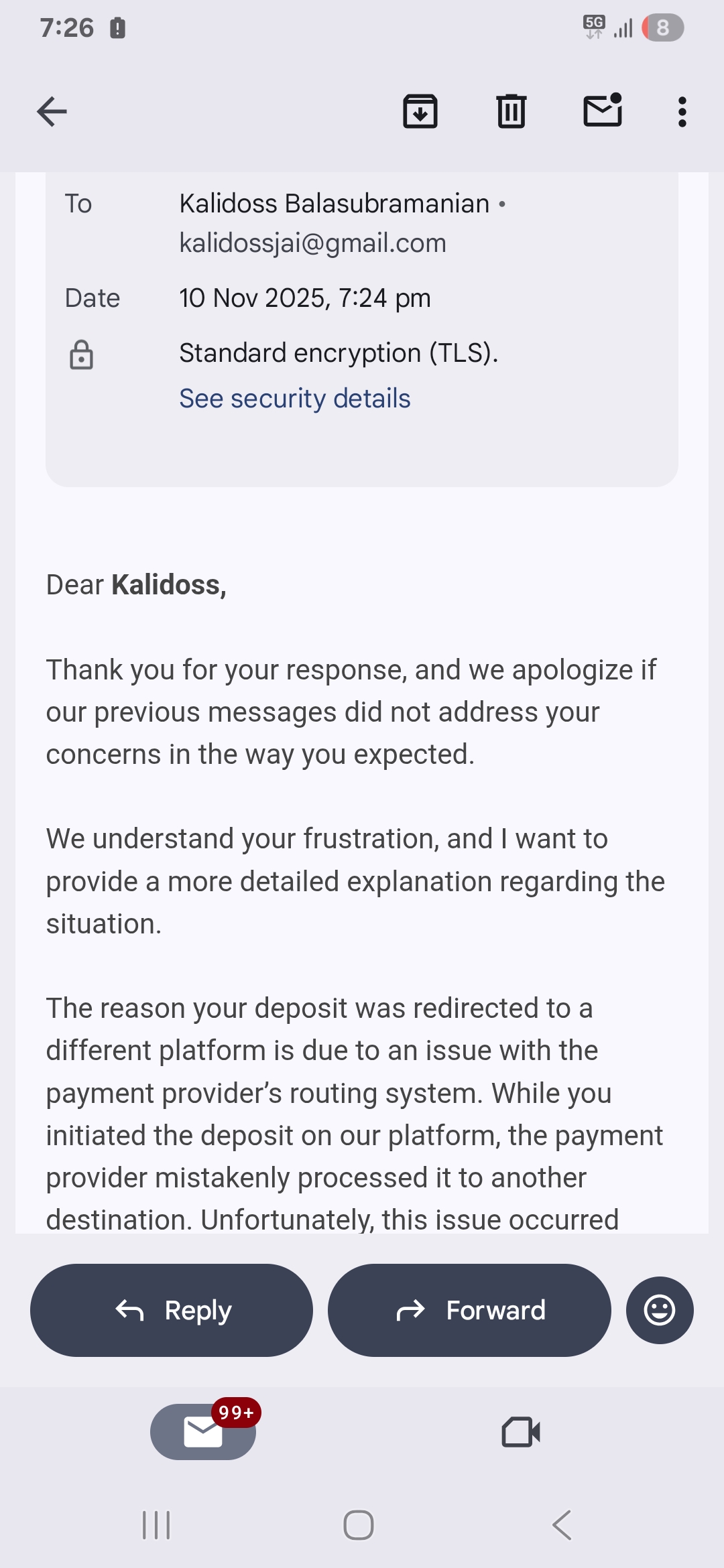This screenshot has width=724, height=1568.
Task: Forward this email
Action: (469, 1310)
